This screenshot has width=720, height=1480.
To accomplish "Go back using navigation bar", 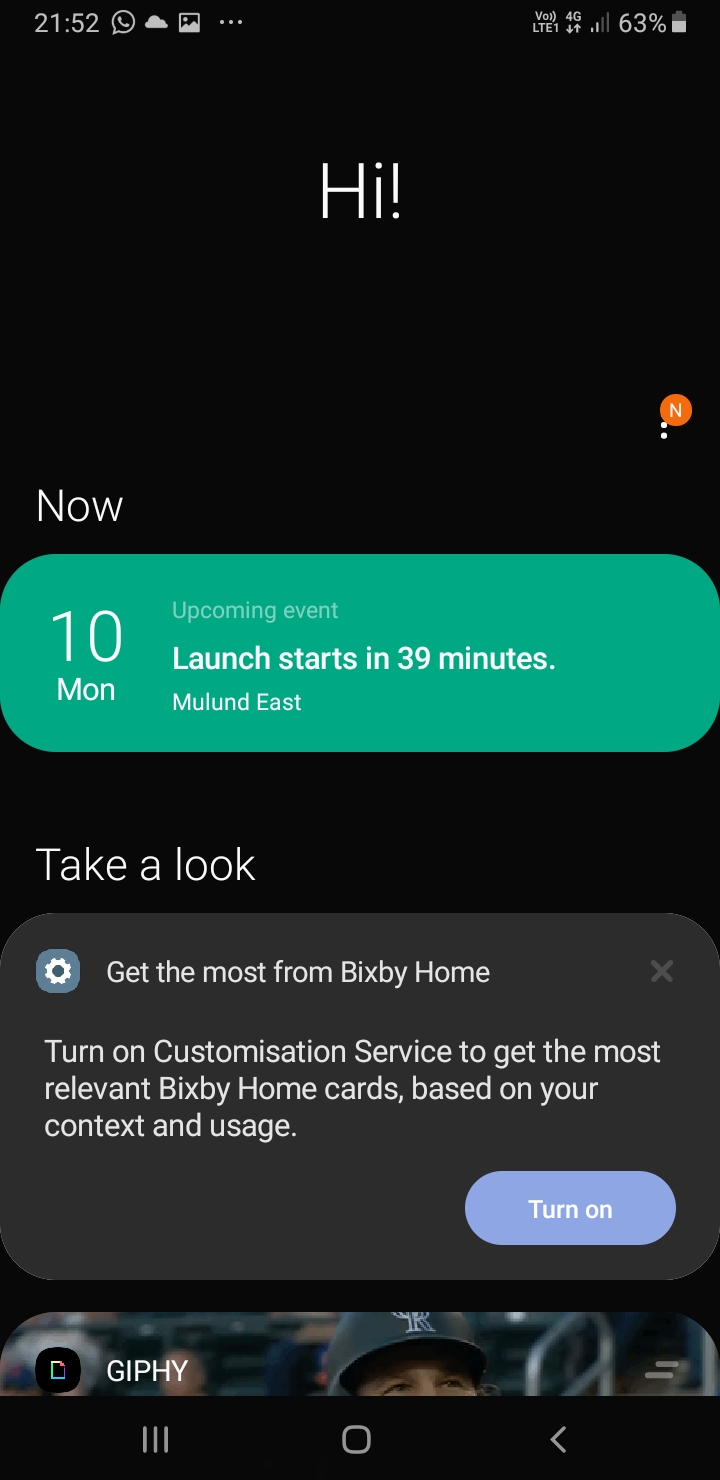I will pyautogui.click(x=558, y=1439).
